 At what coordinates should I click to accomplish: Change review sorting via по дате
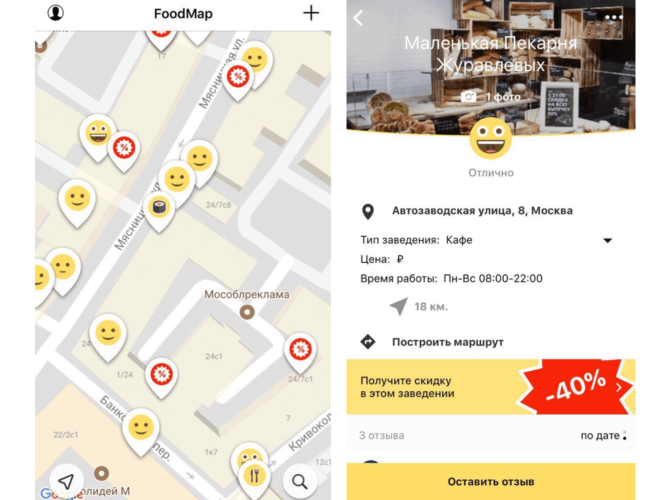click(x=604, y=435)
